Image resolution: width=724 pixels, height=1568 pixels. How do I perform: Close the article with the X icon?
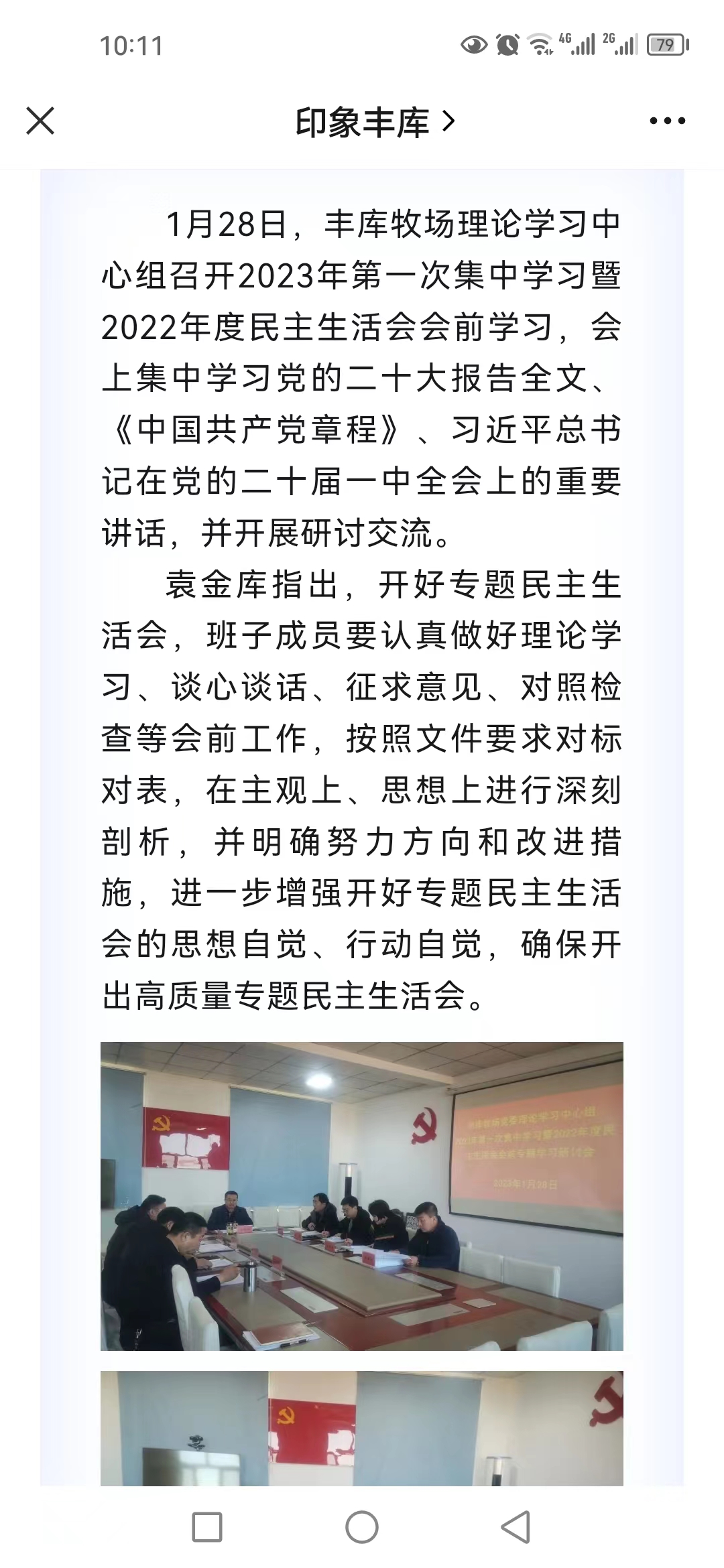40,121
